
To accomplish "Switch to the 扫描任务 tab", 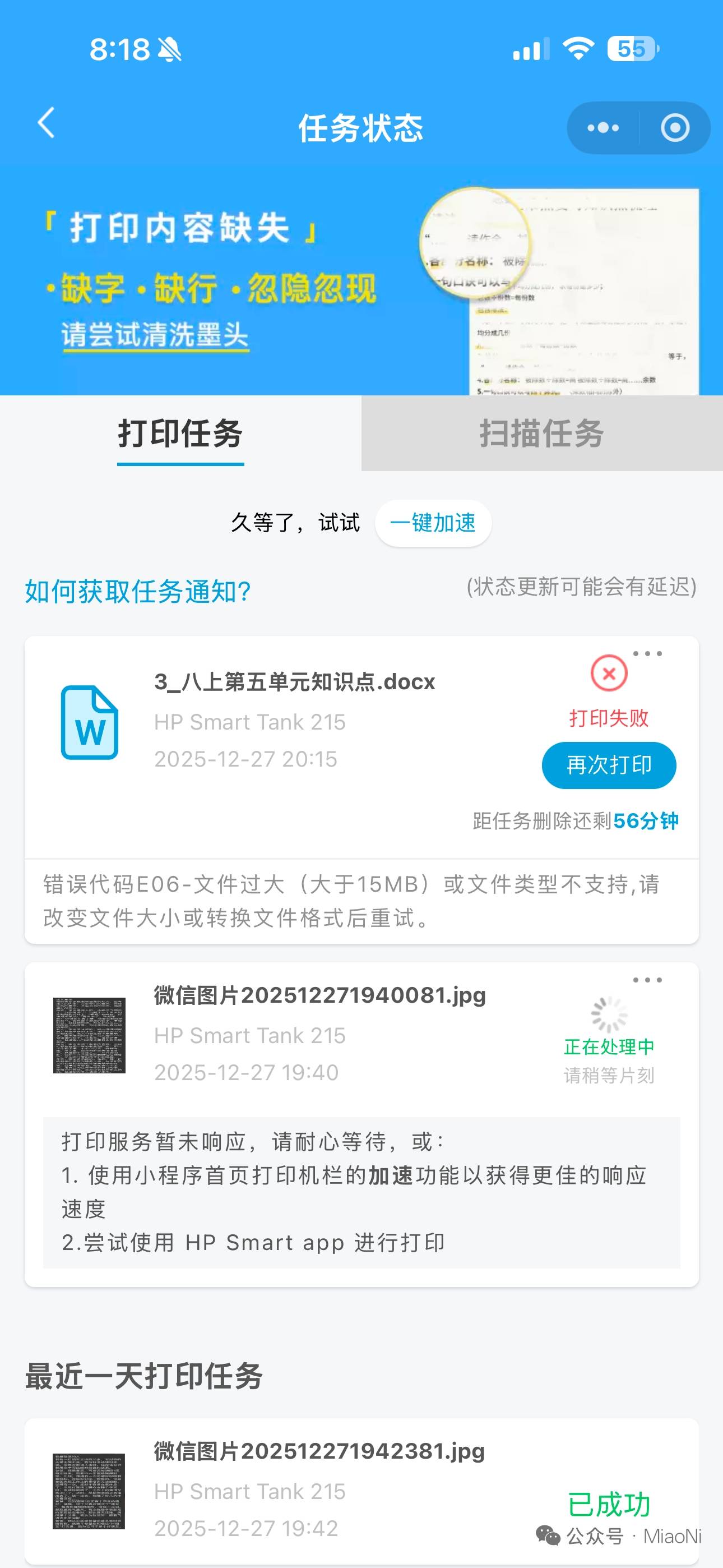I will (x=541, y=433).
